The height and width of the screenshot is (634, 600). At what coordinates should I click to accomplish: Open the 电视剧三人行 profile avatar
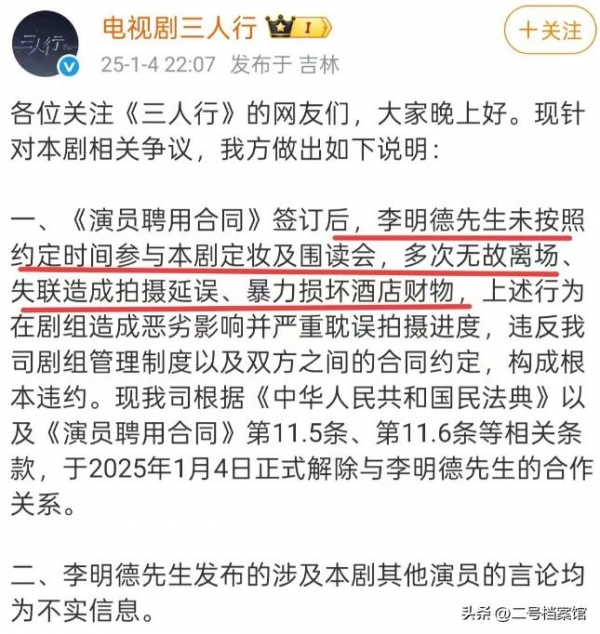point(44,42)
